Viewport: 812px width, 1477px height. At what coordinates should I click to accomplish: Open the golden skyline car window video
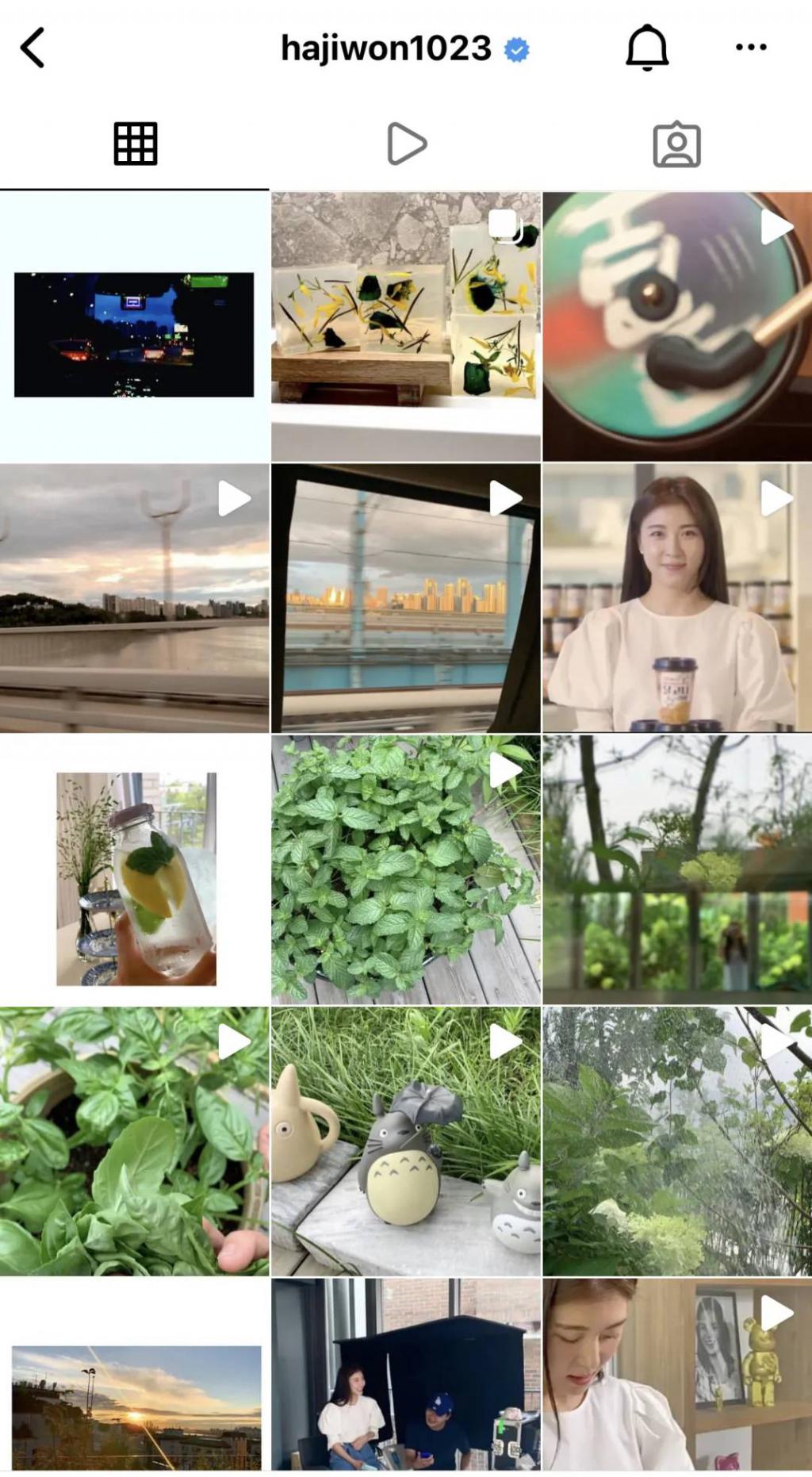click(x=406, y=598)
